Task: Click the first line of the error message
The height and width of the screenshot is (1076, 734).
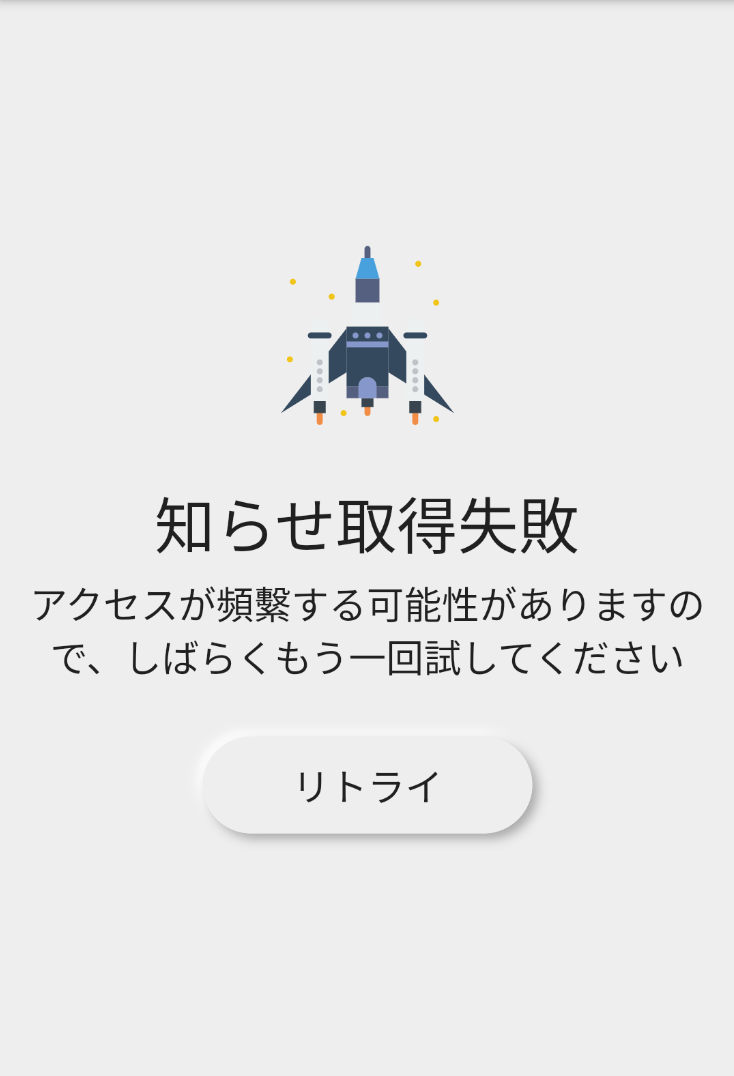Action: (x=367, y=603)
